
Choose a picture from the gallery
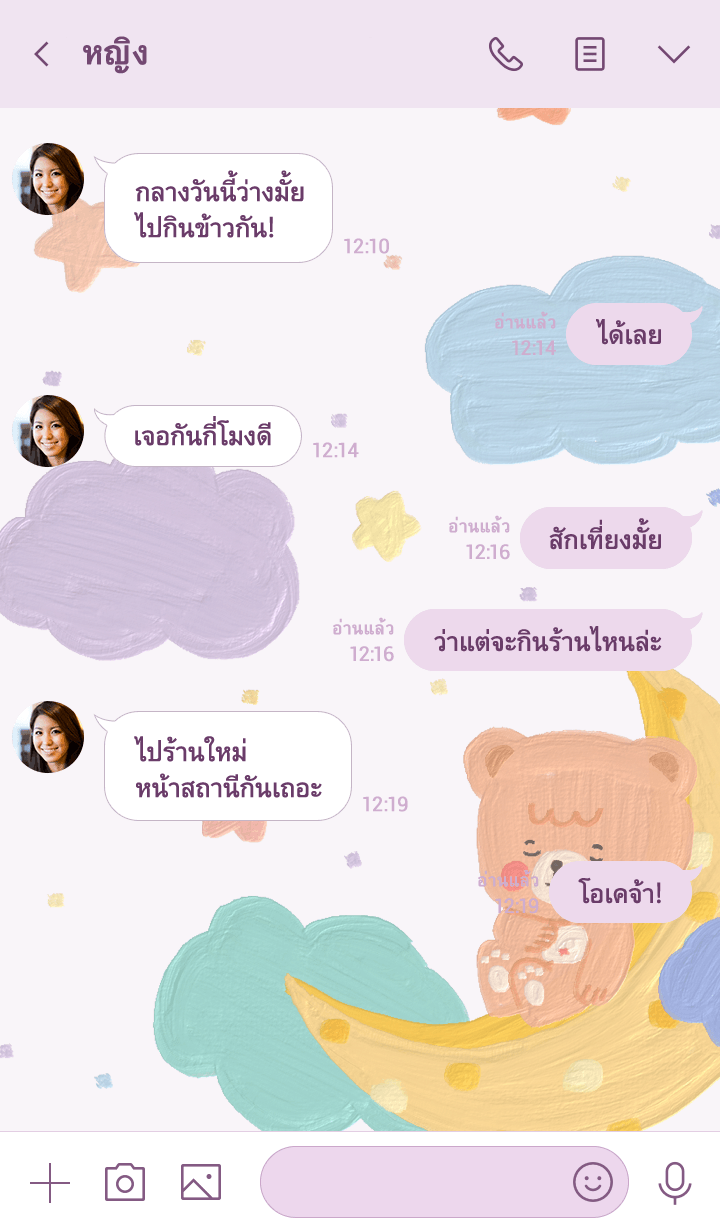(x=201, y=1183)
